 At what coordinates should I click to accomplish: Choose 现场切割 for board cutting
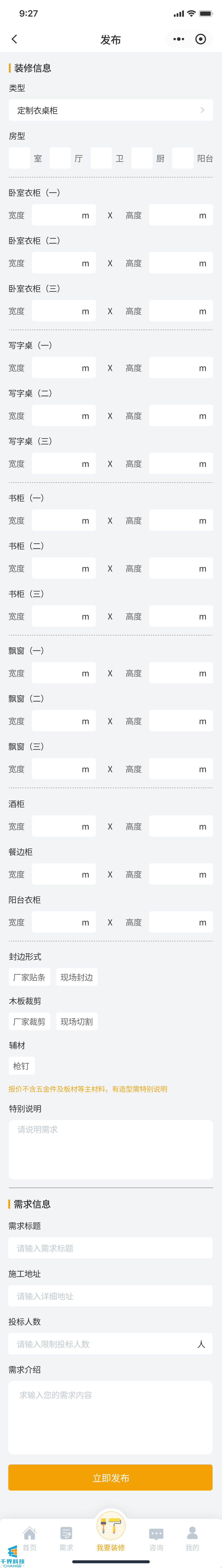pos(77,1021)
